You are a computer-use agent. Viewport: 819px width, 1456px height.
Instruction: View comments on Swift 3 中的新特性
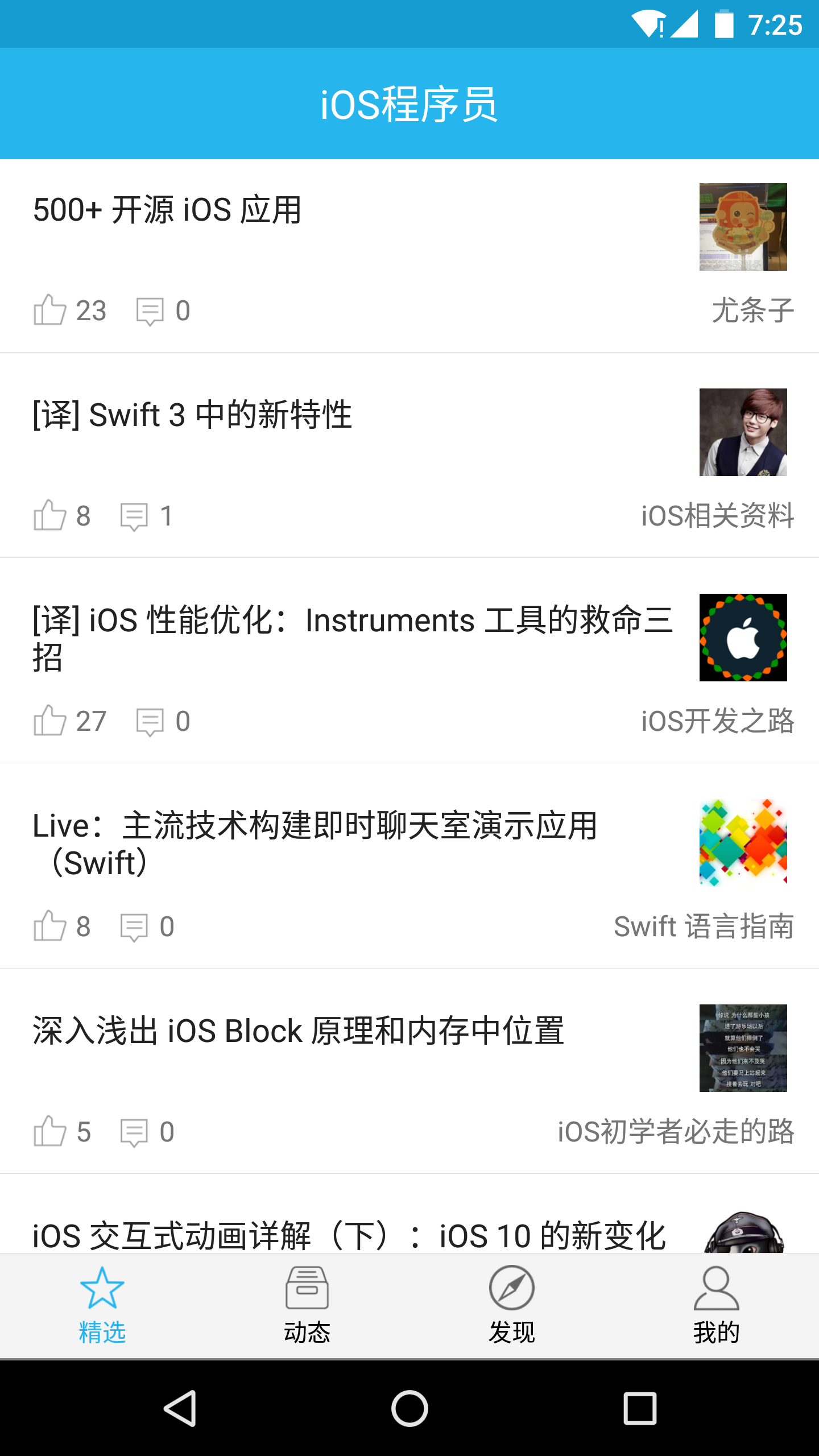(x=134, y=516)
